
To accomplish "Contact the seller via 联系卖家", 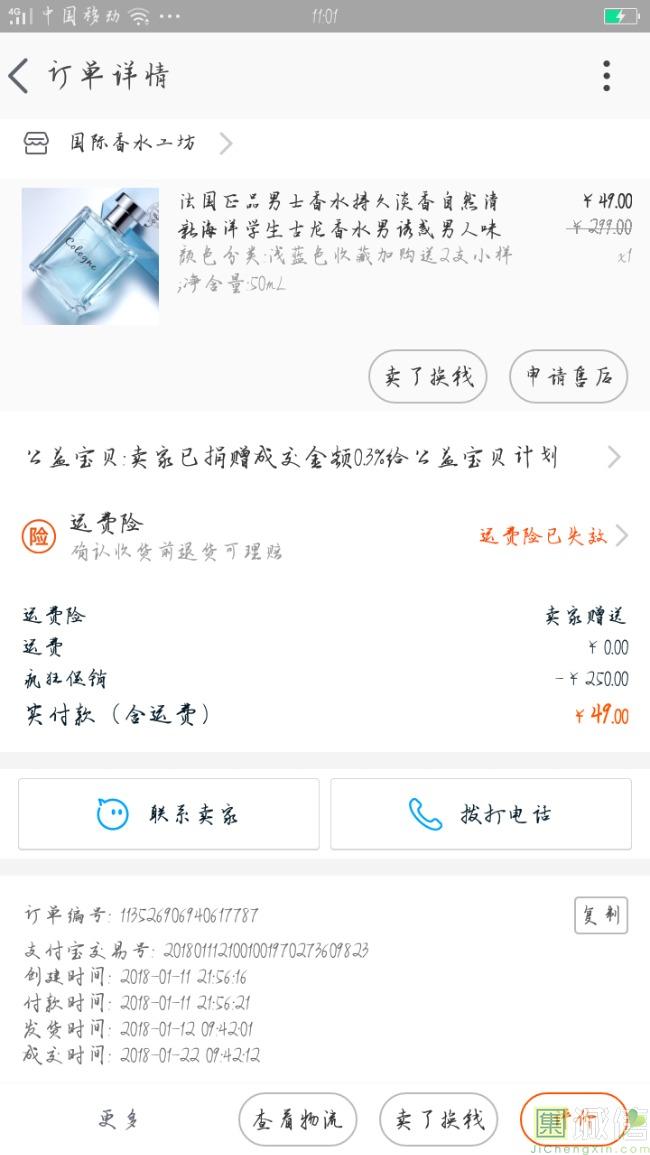I will point(169,814).
